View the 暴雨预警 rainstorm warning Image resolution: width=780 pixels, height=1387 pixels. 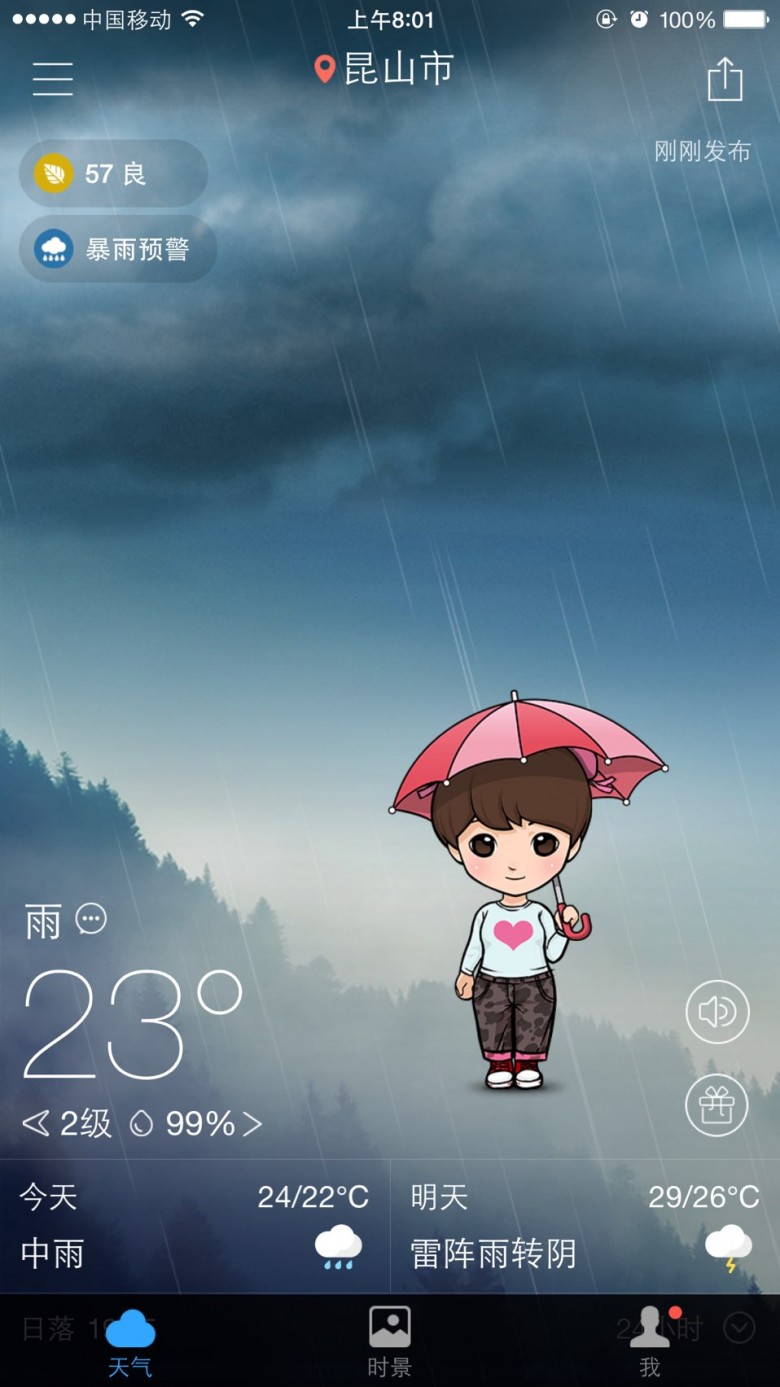tap(118, 249)
